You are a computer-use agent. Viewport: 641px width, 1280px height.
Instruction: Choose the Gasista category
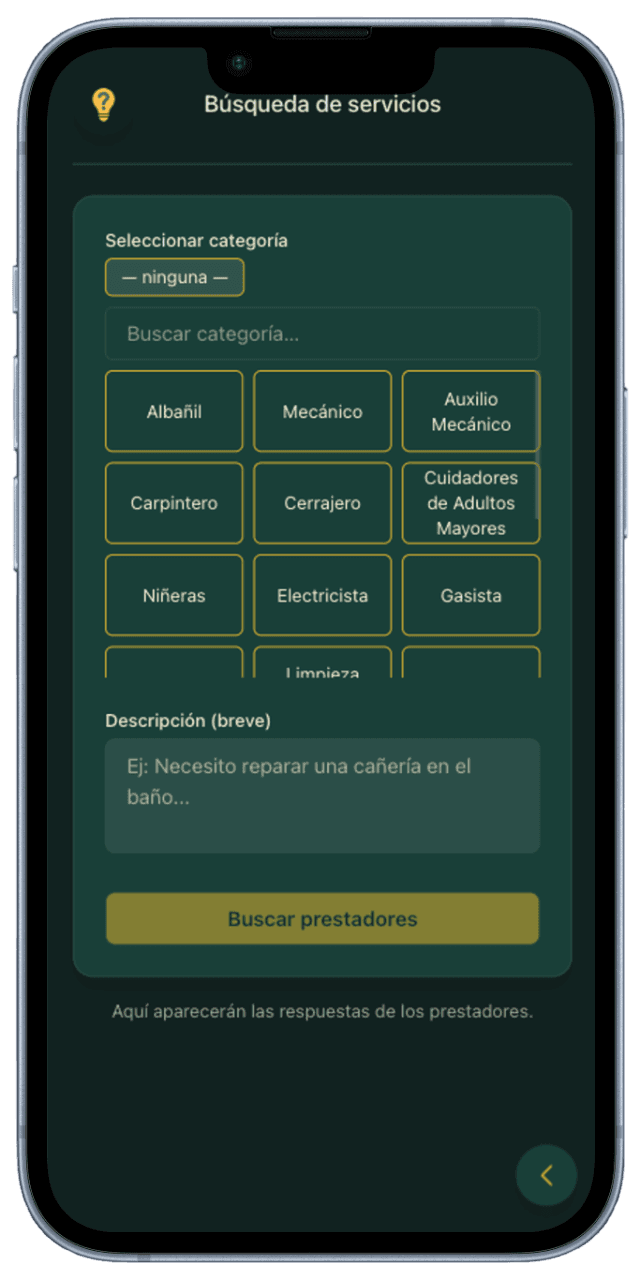pyautogui.click(x=470, y=595)
